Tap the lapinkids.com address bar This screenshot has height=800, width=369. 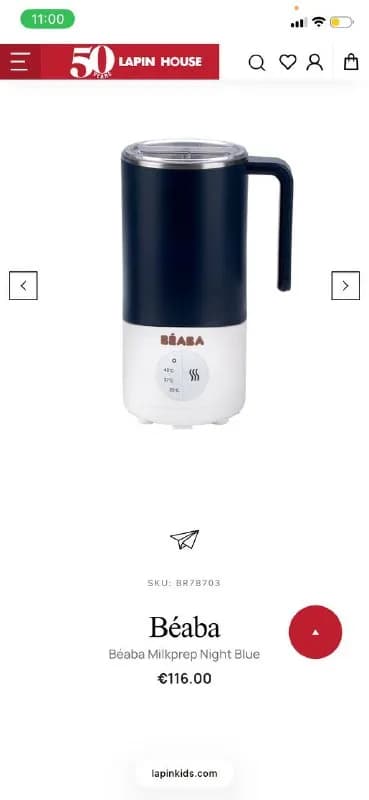click(x=184, y=773)
